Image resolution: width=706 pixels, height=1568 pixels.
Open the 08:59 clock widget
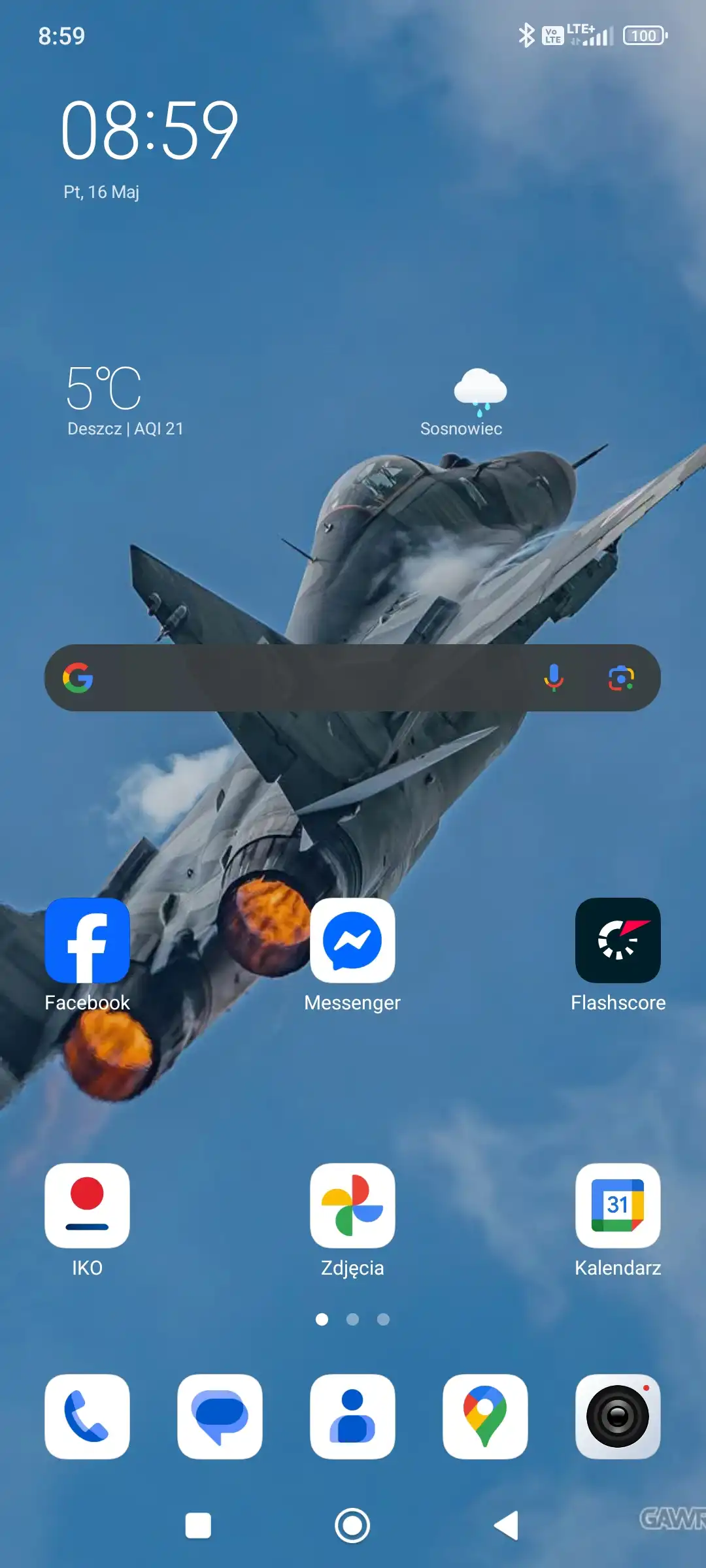click(149, 131)
